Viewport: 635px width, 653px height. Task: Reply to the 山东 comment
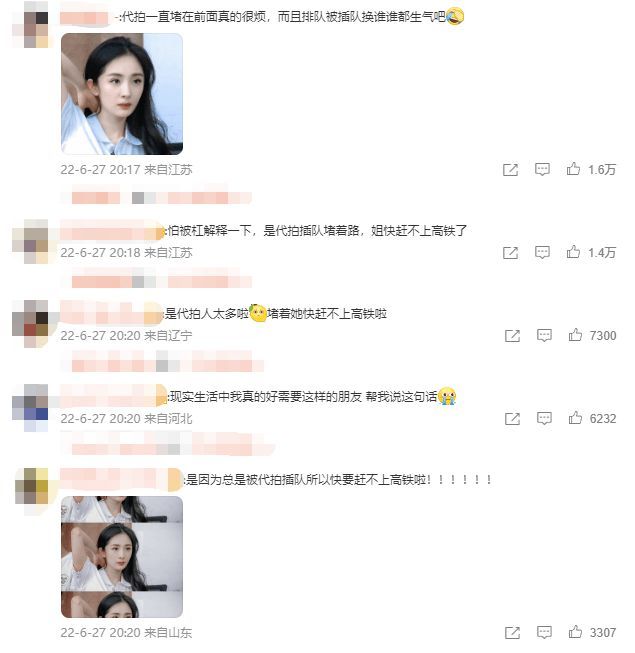tap(542, 633)
